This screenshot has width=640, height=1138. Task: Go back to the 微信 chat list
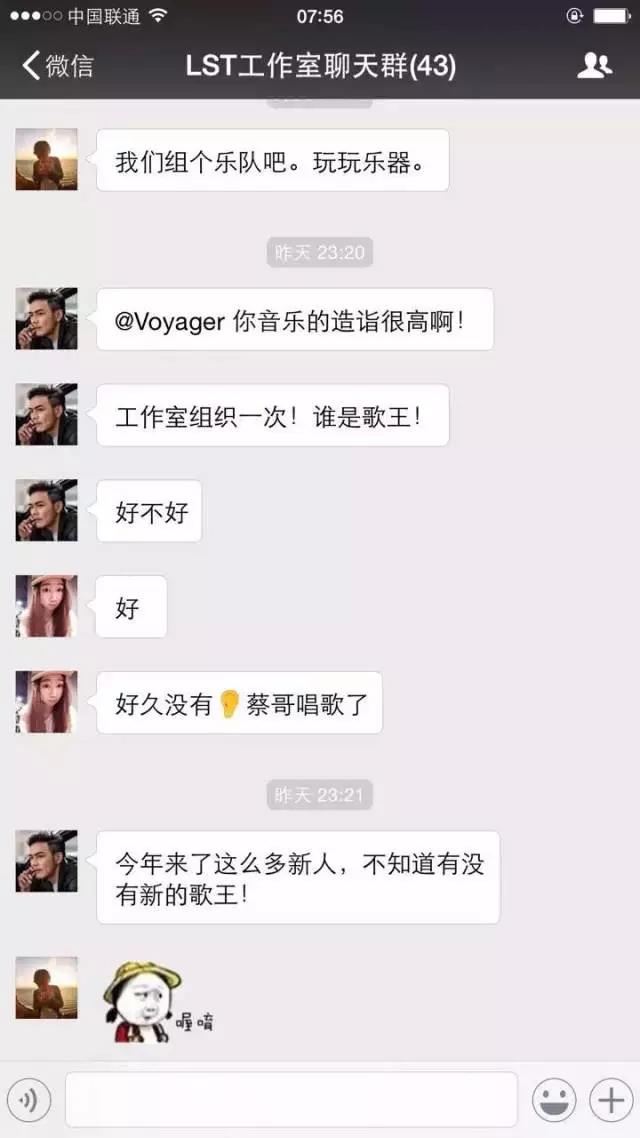[x=58, y=66]
